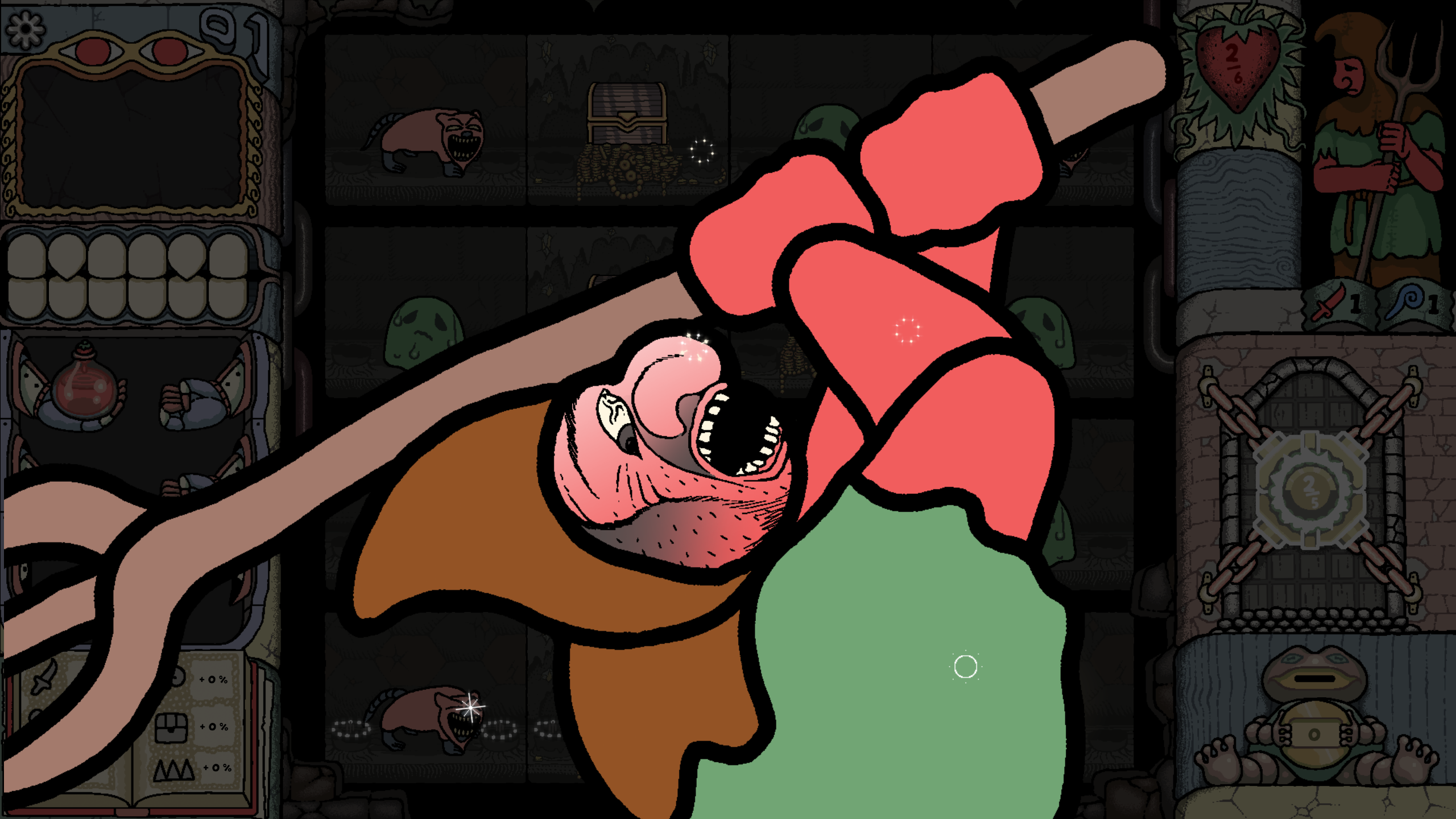This screenshot has height=819, width=1456.
Task: Open the settings gear
Action: (24, 28)
